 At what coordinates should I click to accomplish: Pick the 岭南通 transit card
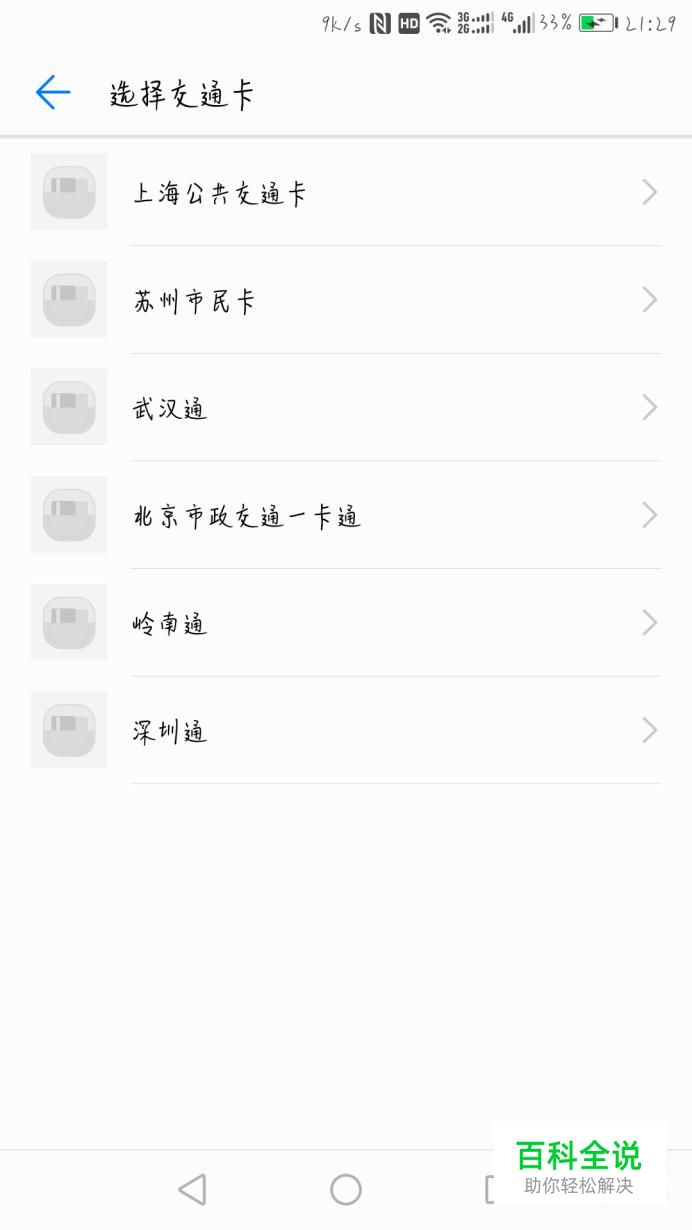click(346, 624)
